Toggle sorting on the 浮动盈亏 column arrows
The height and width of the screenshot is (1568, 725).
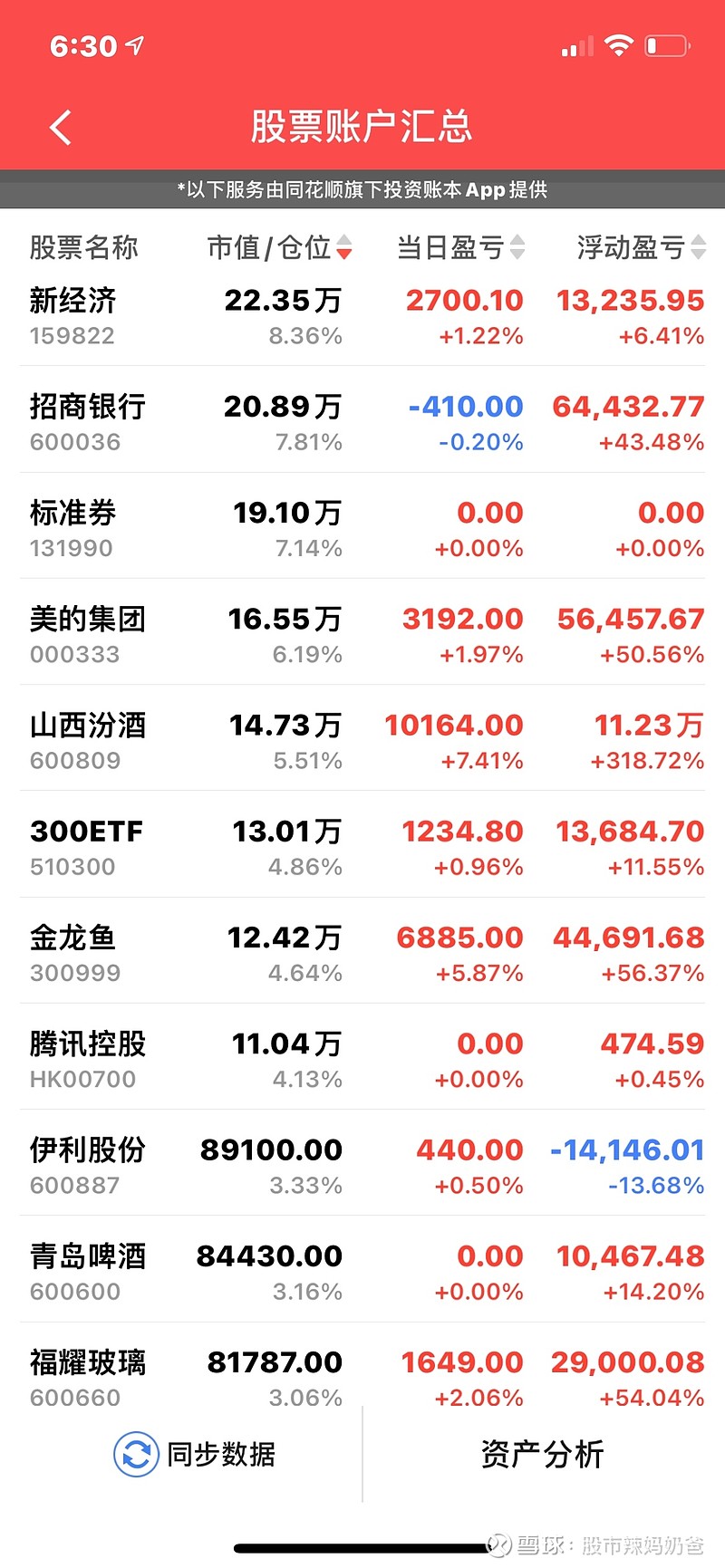click(698, 246)
